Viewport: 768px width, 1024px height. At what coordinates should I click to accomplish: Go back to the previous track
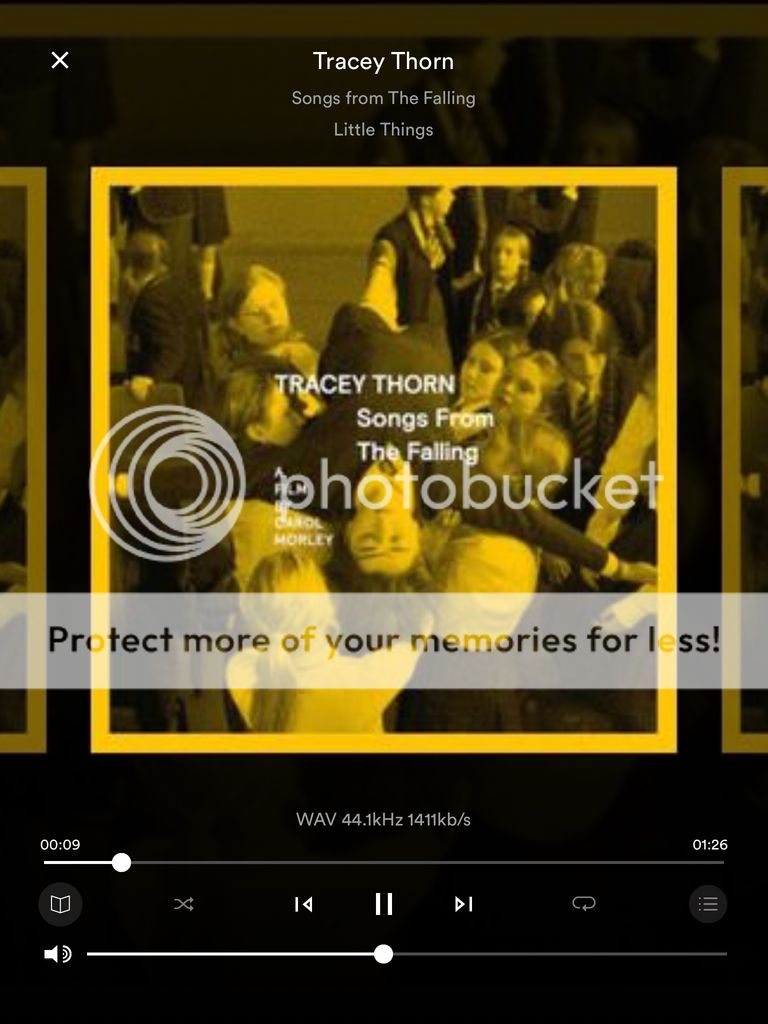304,904
